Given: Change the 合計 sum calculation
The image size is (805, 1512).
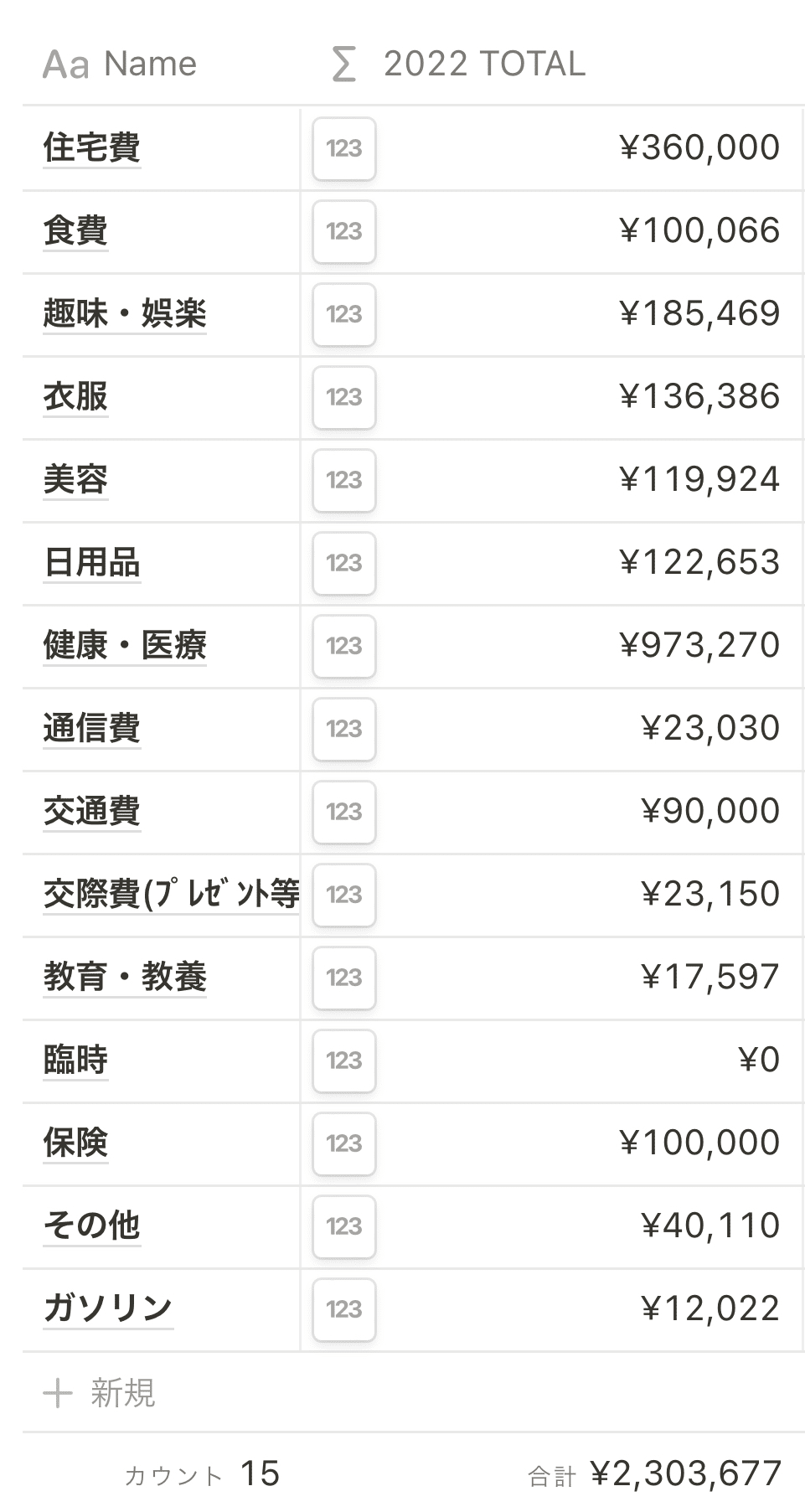Looking at the screenshot, I should coord(654,1474).
